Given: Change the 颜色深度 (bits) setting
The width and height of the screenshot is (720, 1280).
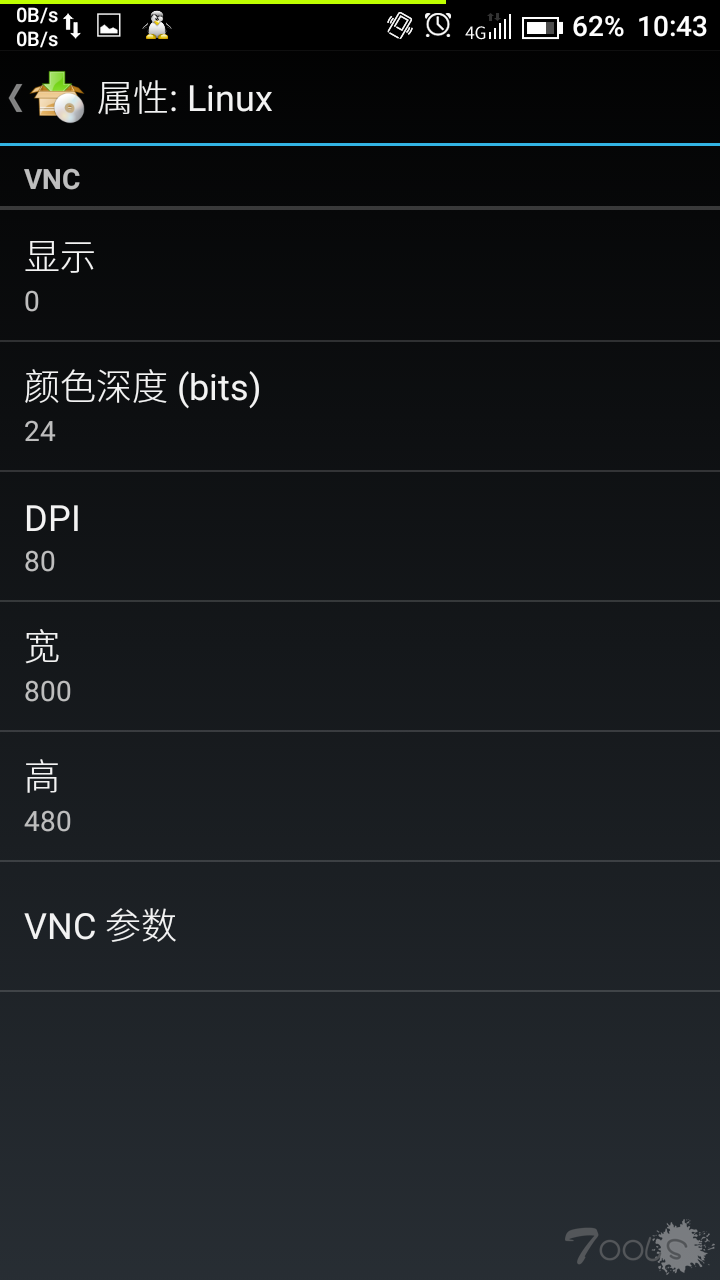Looking at the screenshot, I should tap(360, 407).
